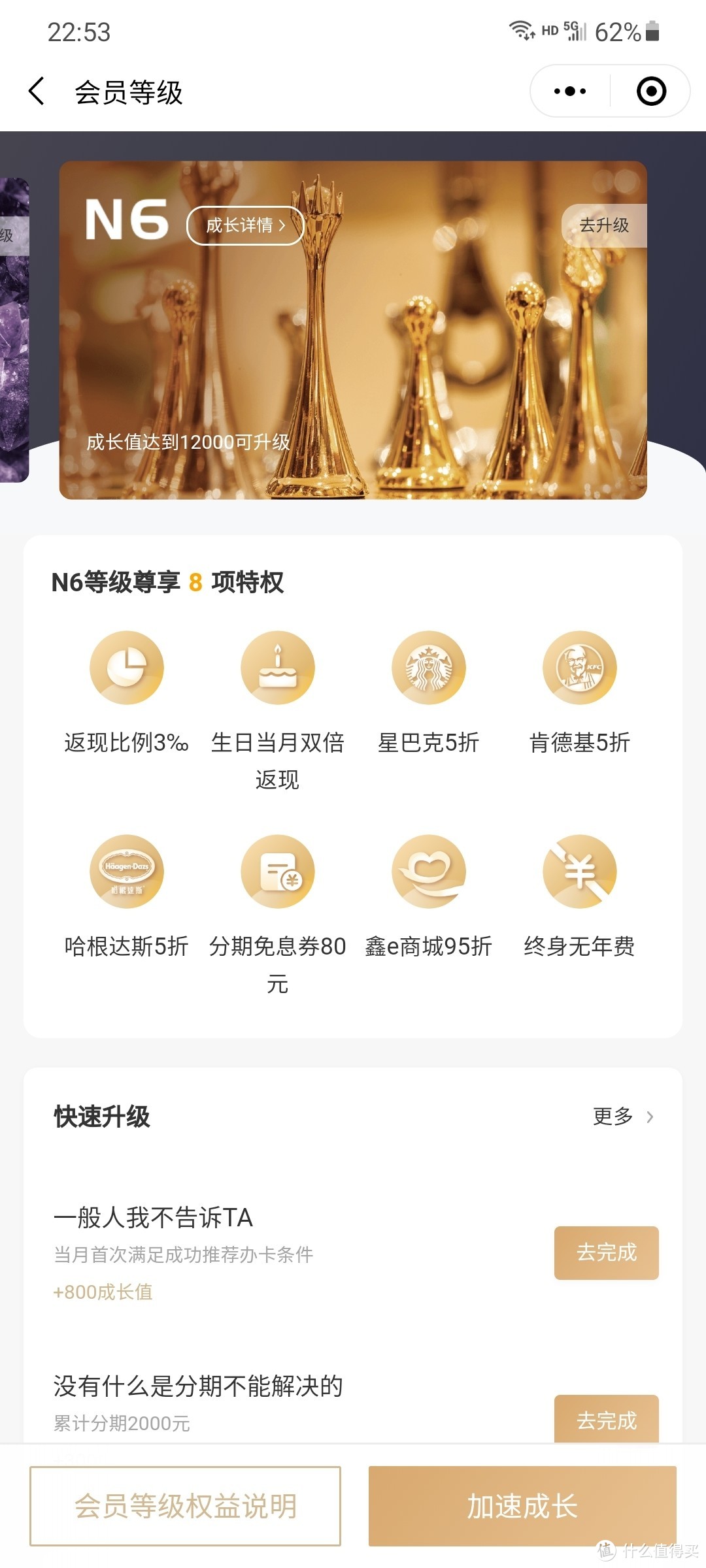
Task: Click 去完成 for 累计分期2000元
Action: (606, 1421)
